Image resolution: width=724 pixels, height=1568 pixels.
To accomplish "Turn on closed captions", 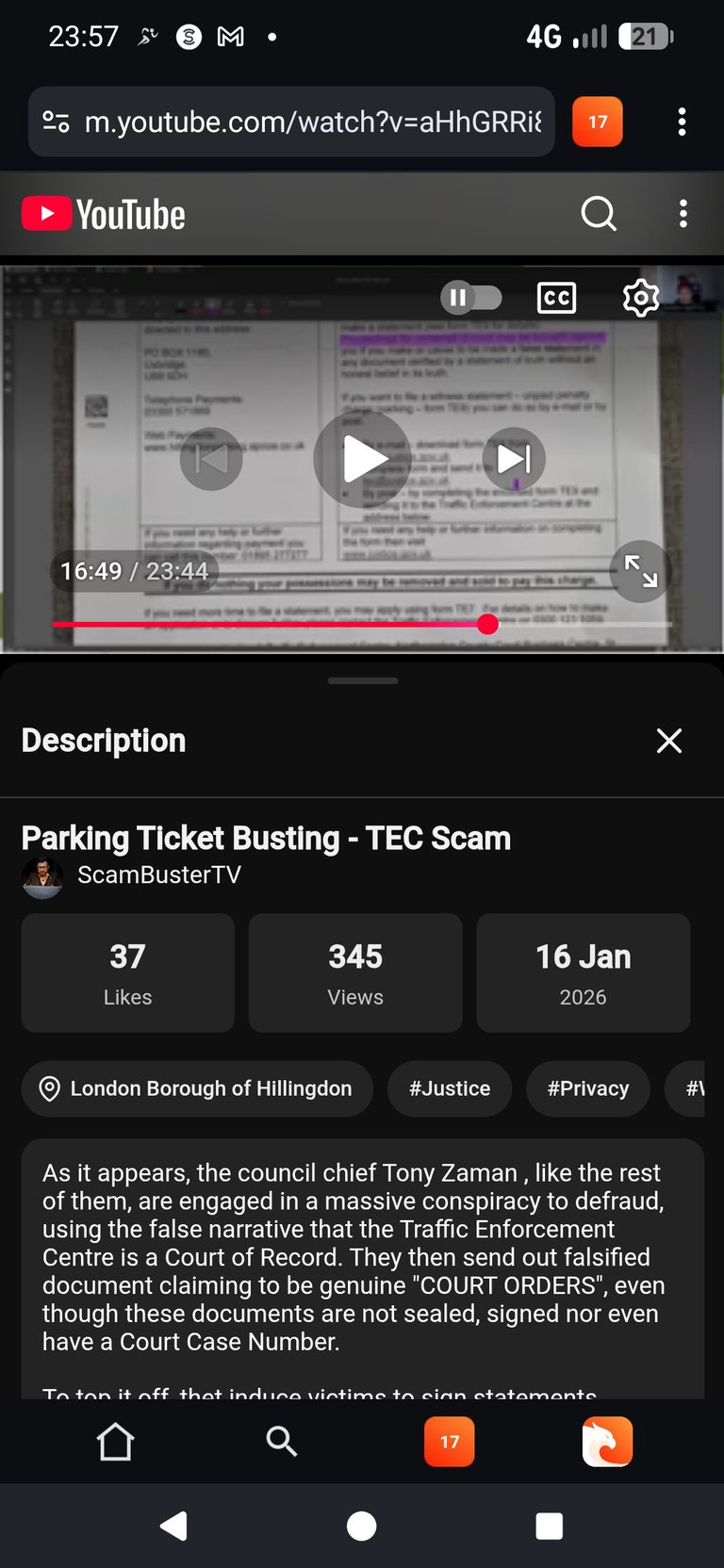I will (556, 298).
